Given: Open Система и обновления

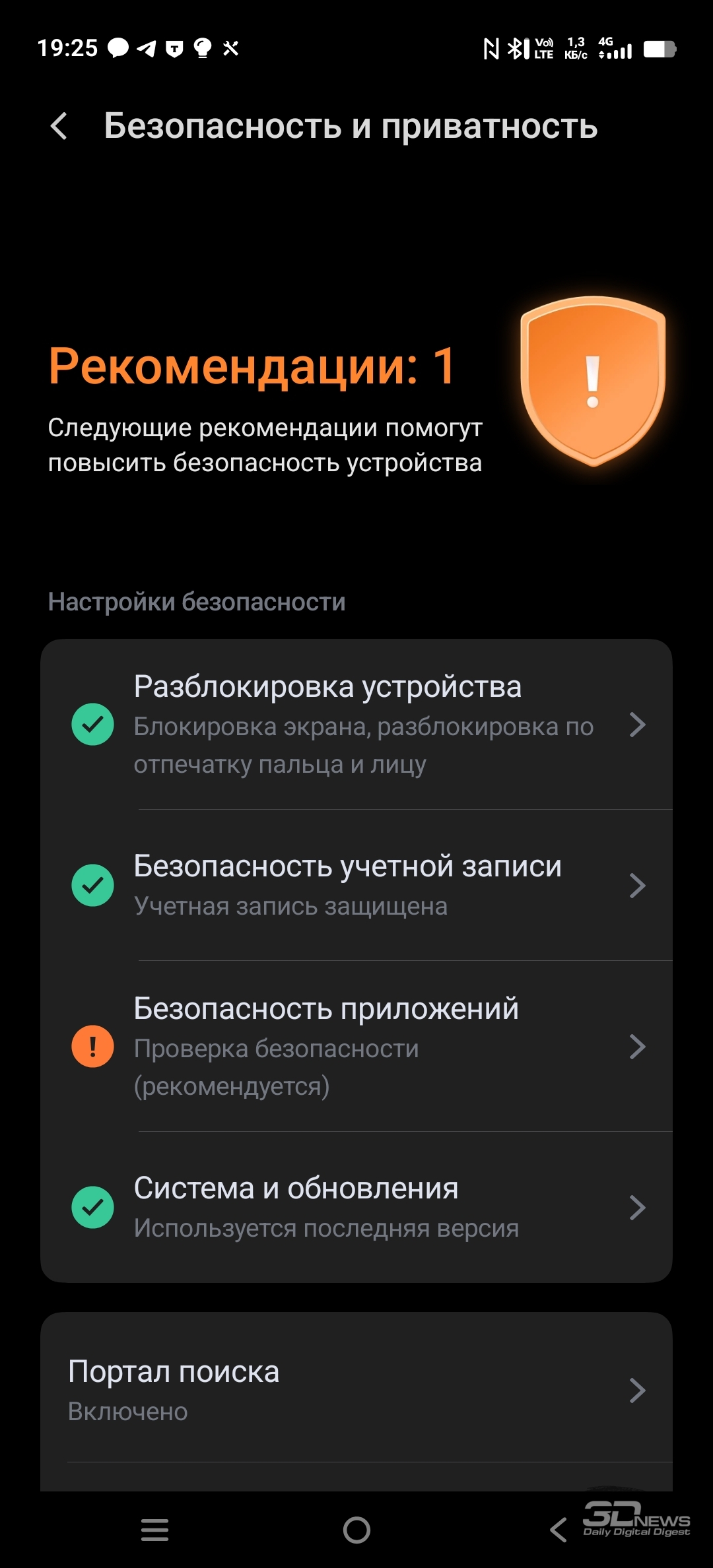Looking at the screenshot, I should pyautogui.click(x=356, y=1207).
